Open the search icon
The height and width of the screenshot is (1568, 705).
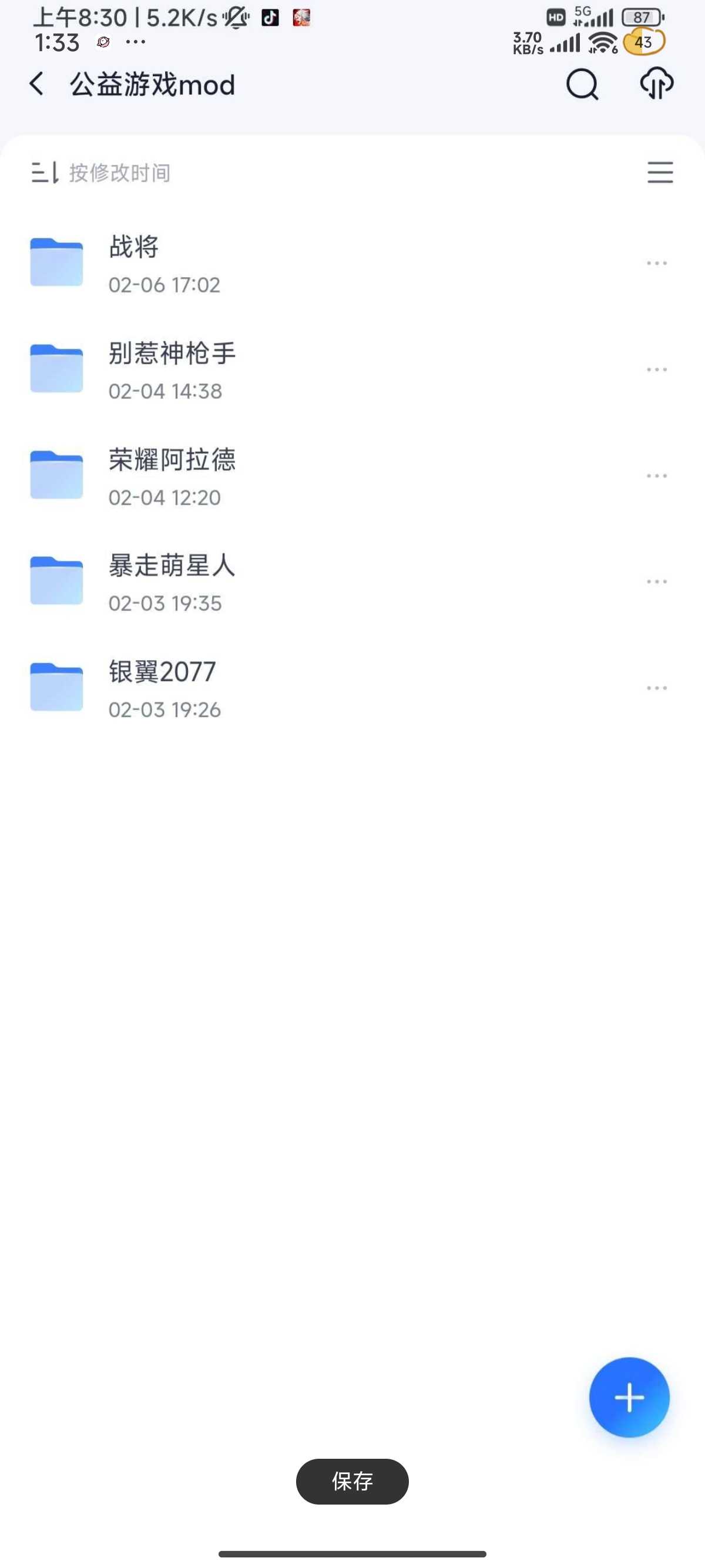click(583, 84)
